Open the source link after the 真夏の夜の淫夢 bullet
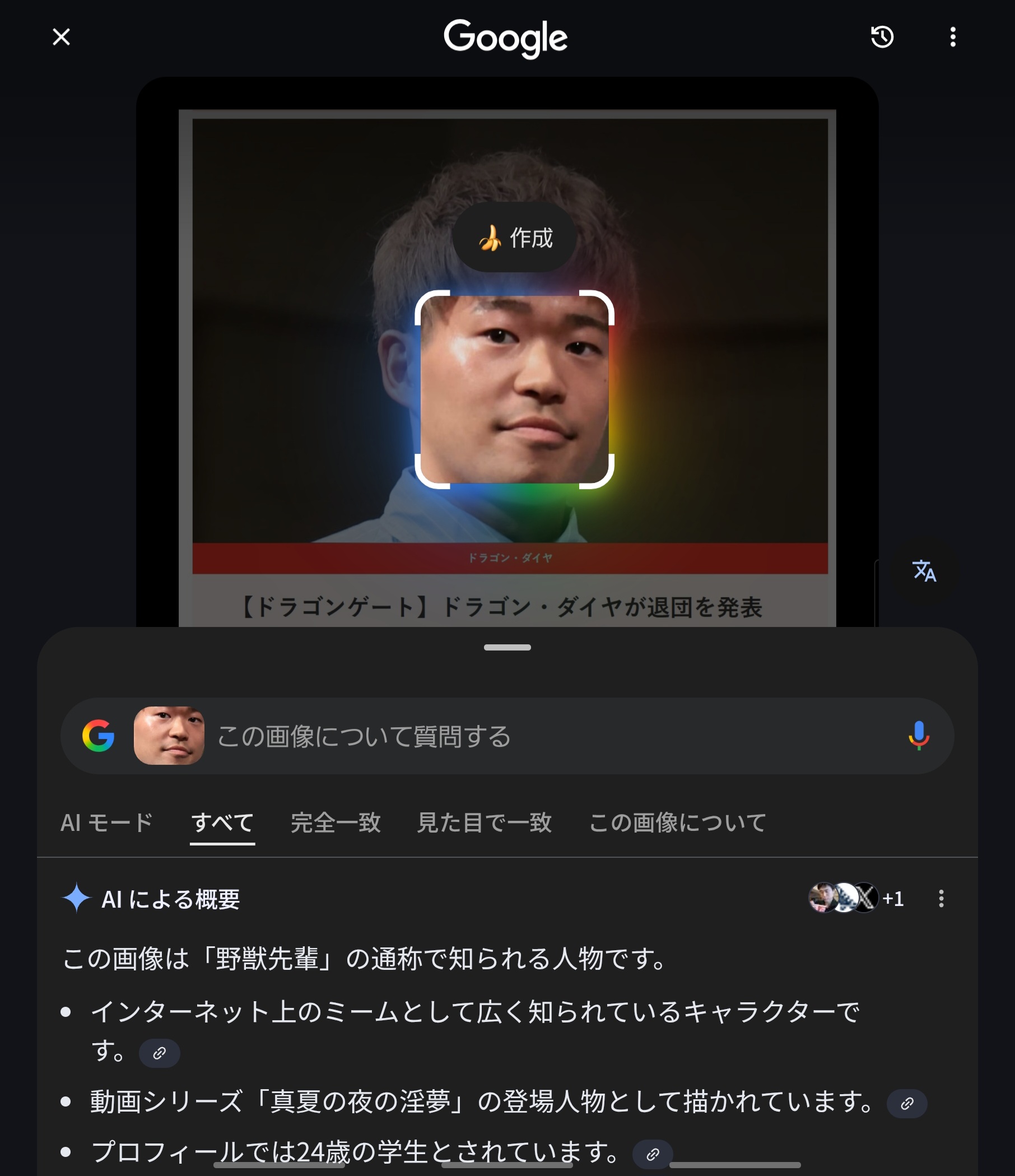Screen dimensions: 1015x1176 point(907,1103)
